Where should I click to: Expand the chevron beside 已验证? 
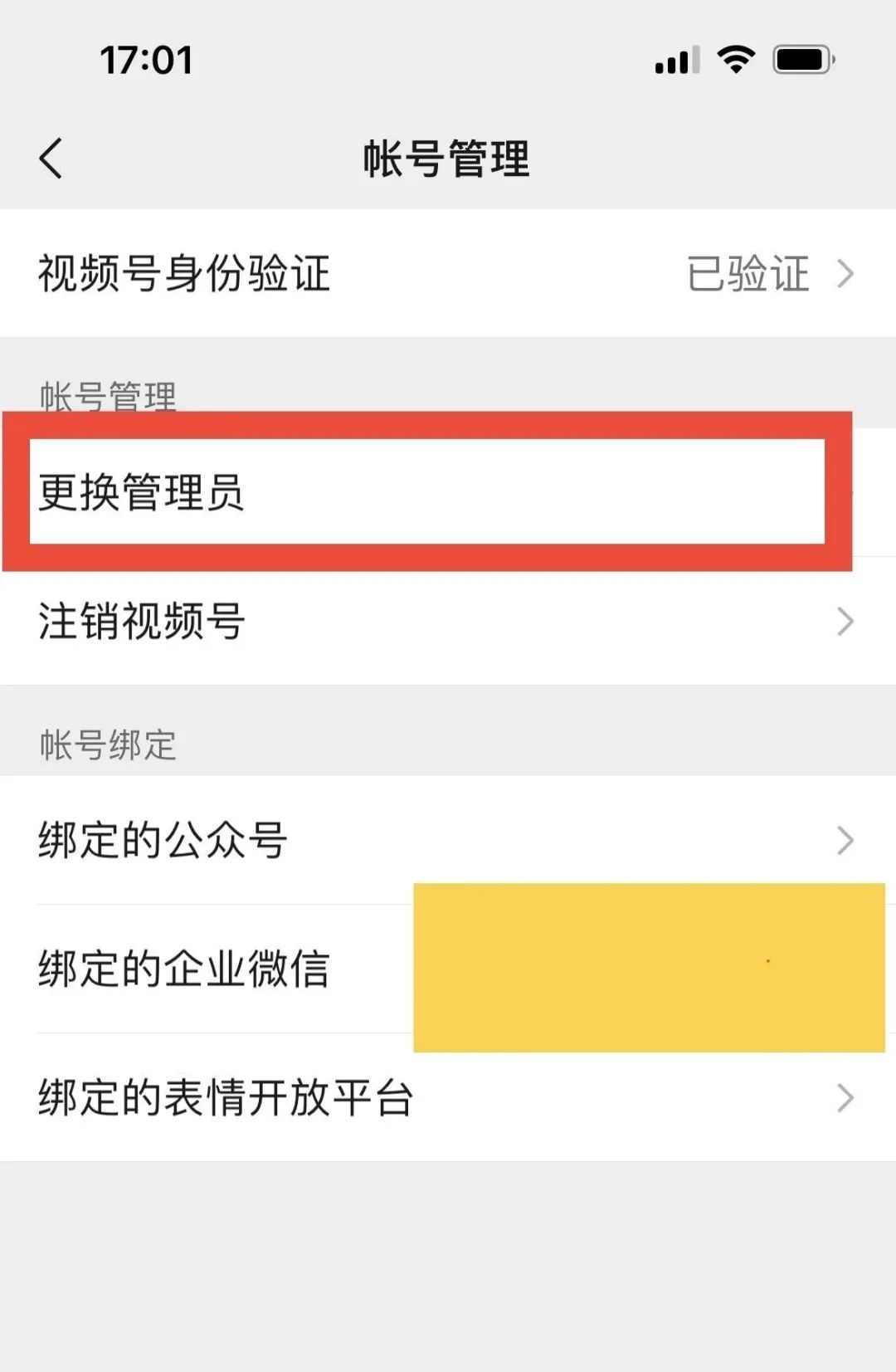click(845, 274)
